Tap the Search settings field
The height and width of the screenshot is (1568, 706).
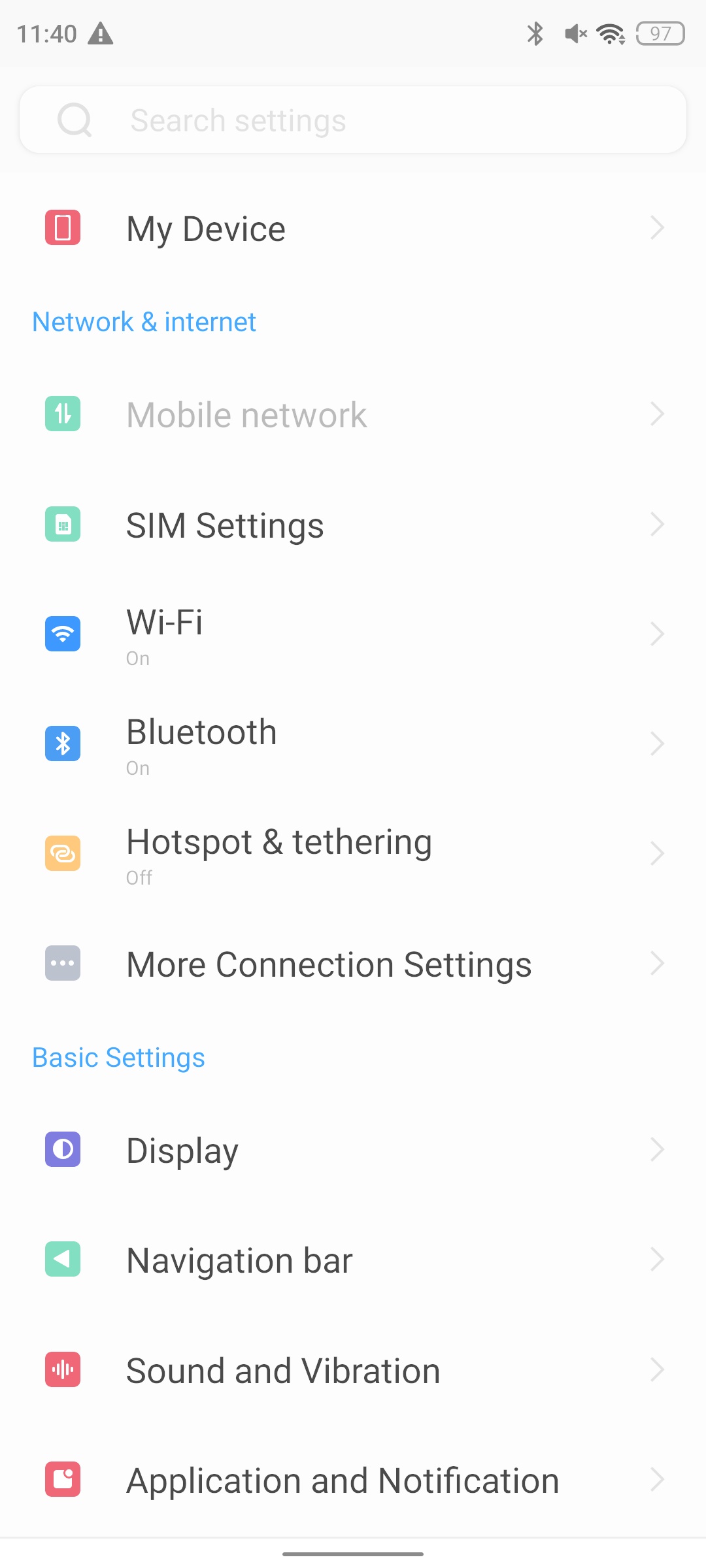coord(353,120)
